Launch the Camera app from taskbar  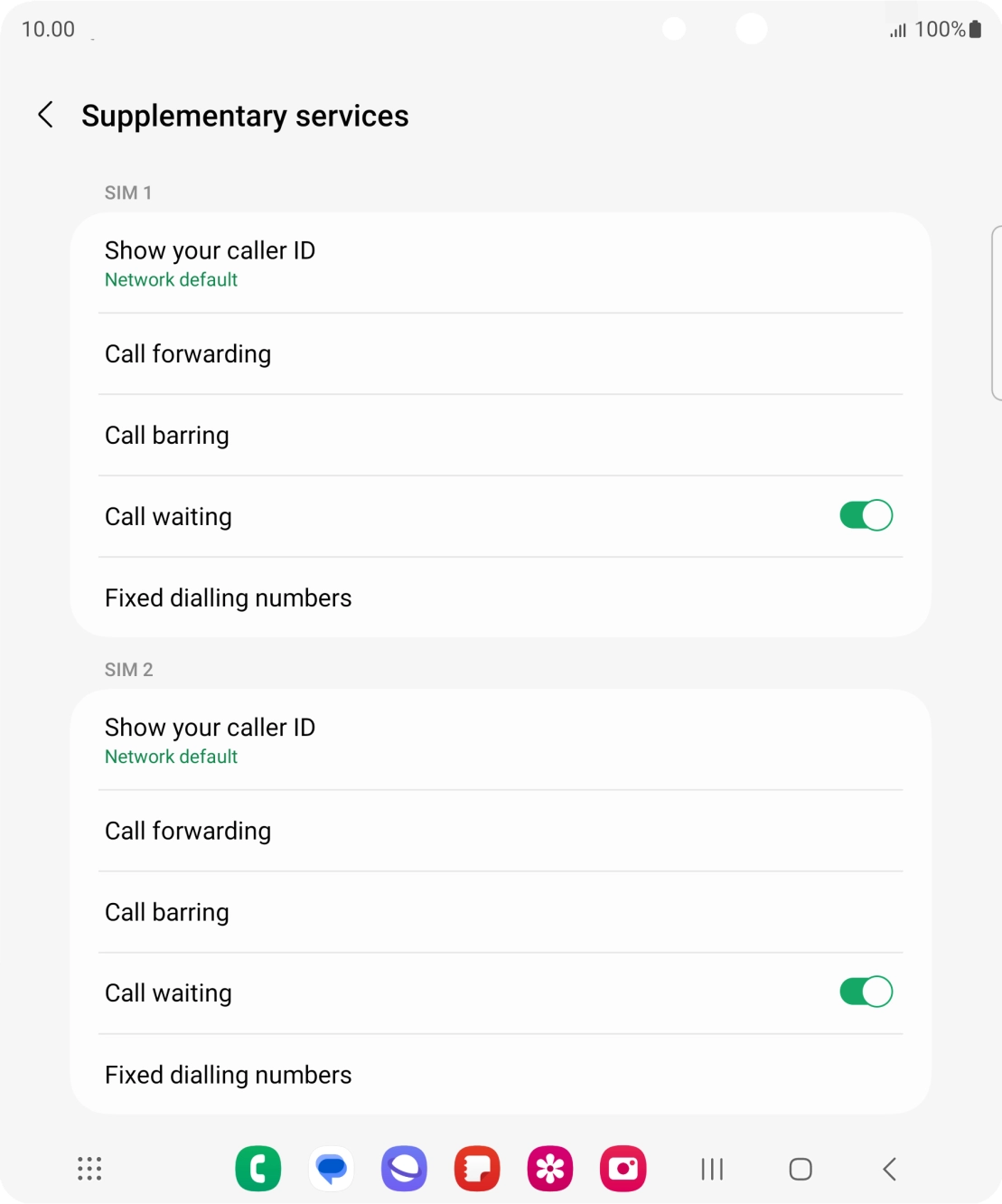pos(623,1169)
